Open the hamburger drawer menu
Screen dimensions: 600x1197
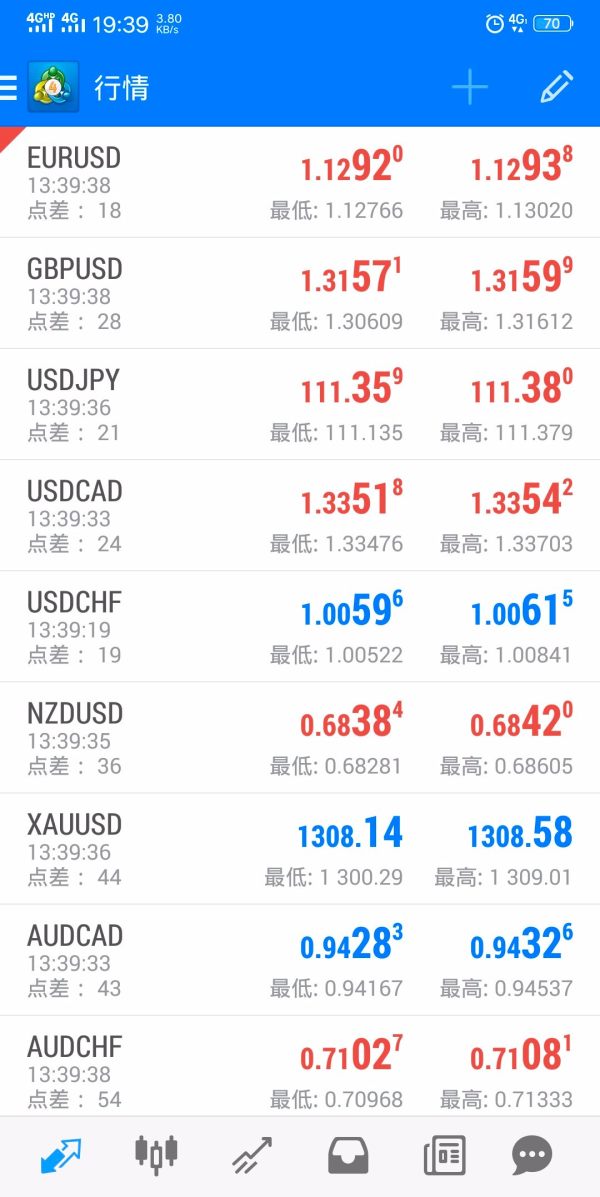[x=8, y=88]
